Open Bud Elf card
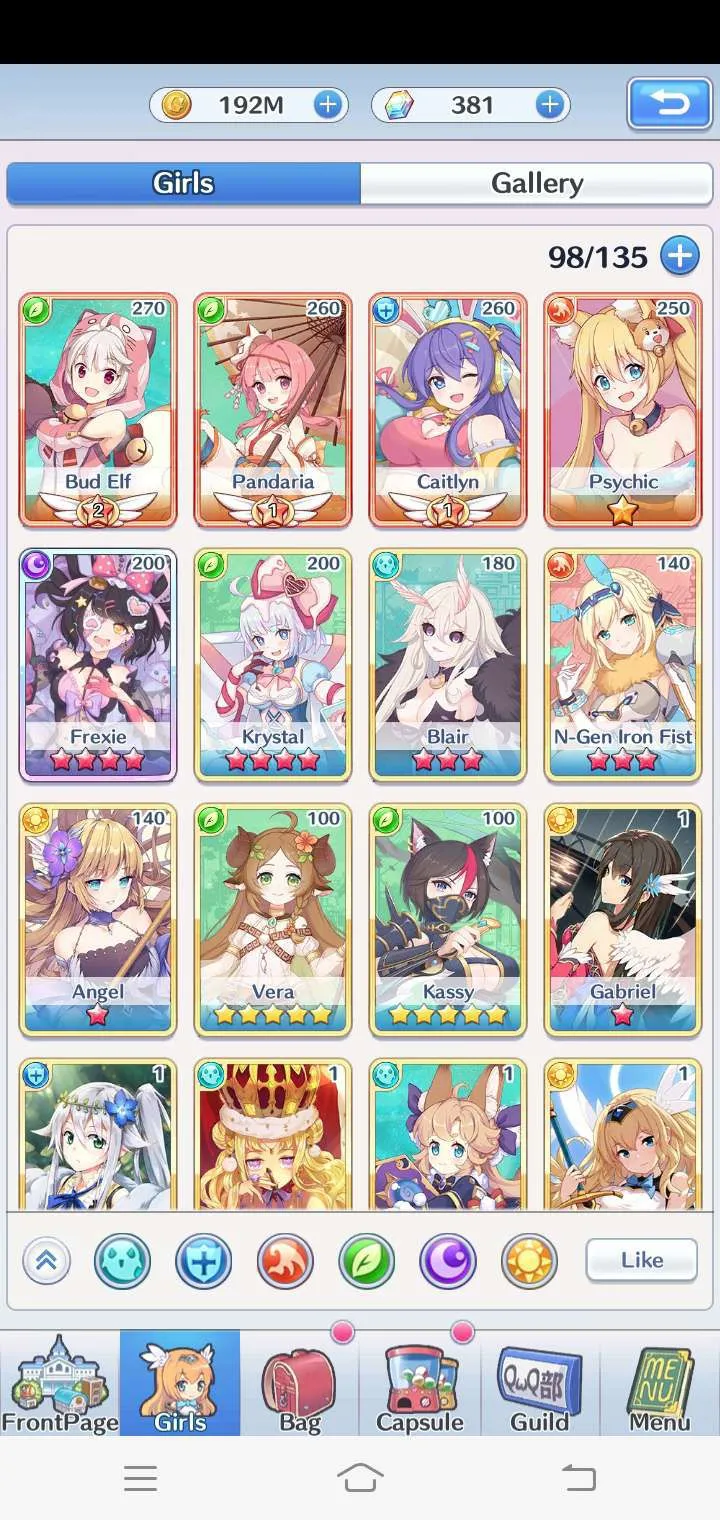 [98, 410]
